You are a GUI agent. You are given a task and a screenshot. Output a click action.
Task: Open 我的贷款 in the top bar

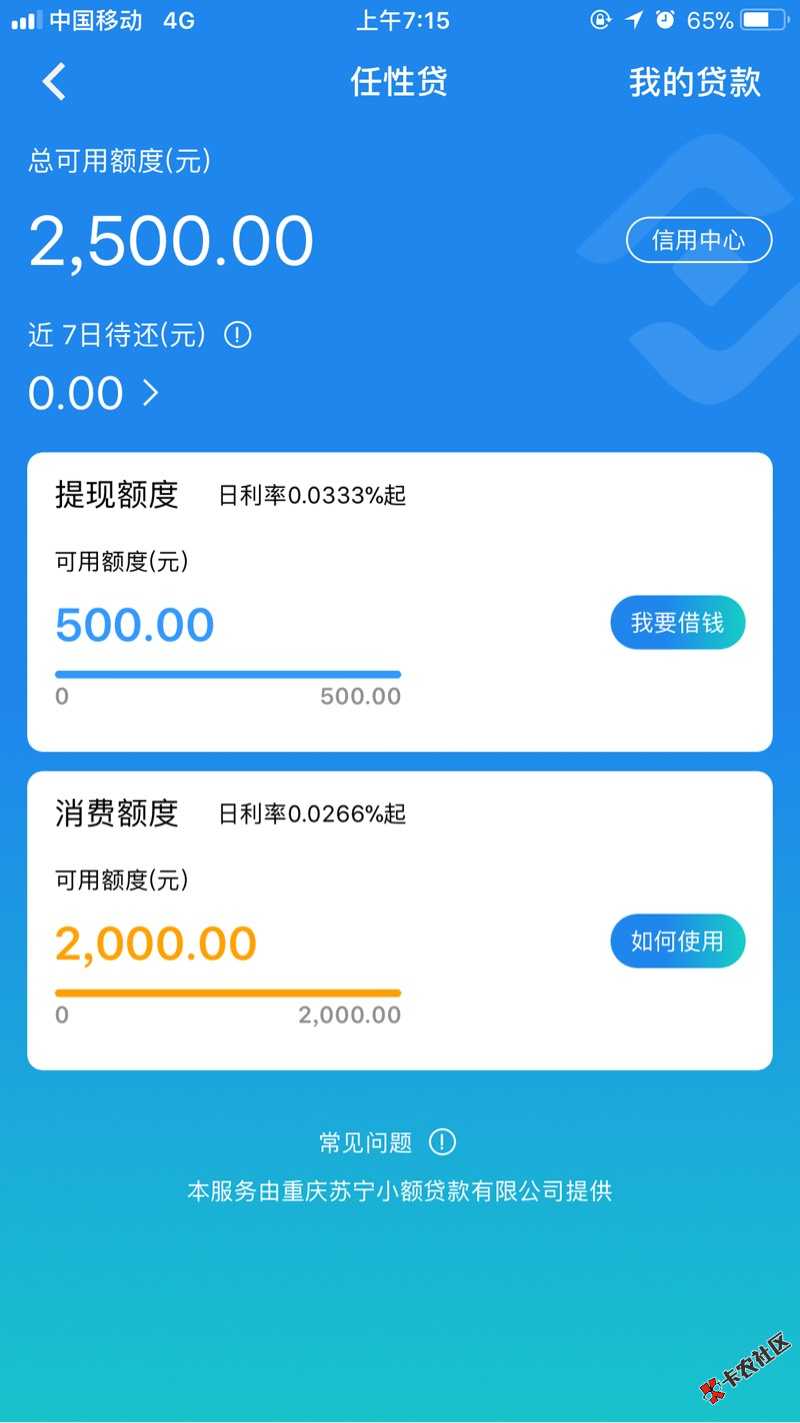tap(695, 82)
